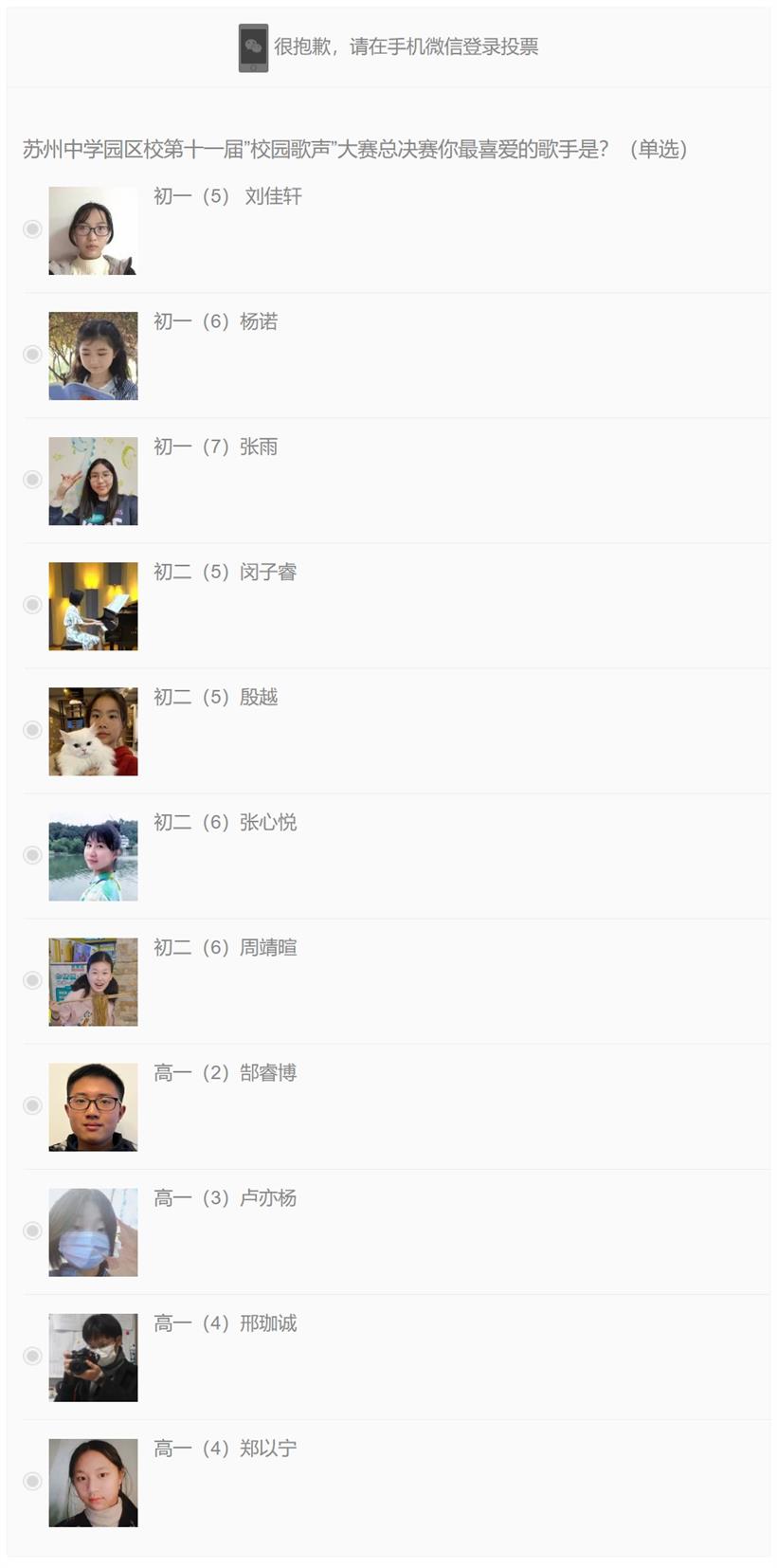The height and width of the screenshot is (1568, 777).
Task: Vote for 初一（6）杨诺
Action: [x=32, y=355]
